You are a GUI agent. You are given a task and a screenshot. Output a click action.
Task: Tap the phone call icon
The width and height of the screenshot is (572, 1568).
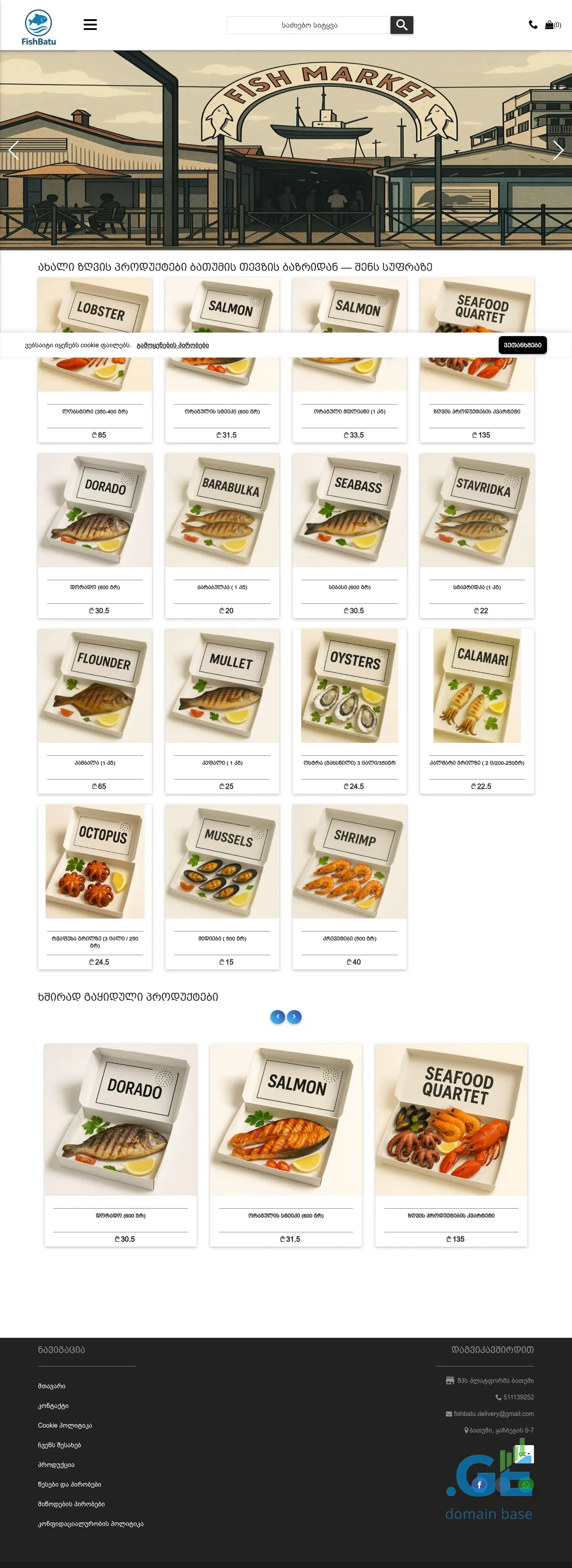[533, 25]
